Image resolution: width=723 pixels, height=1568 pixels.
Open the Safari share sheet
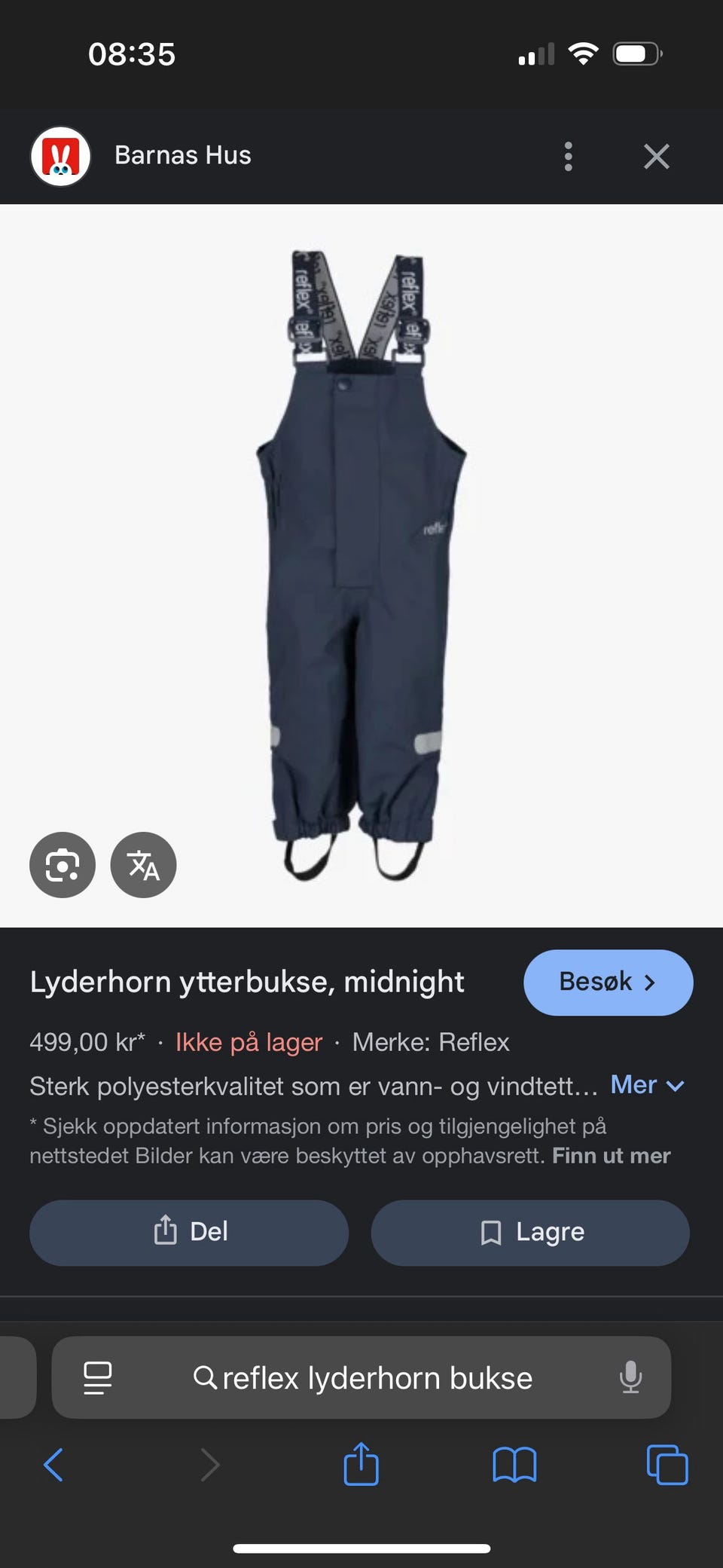361,1465
